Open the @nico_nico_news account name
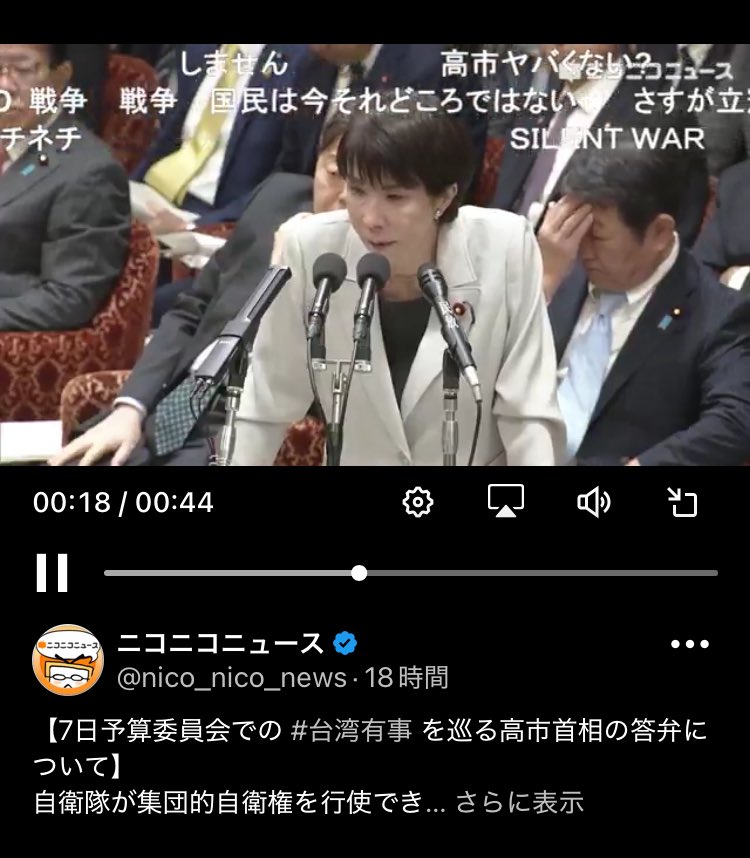 coord(232,678)
